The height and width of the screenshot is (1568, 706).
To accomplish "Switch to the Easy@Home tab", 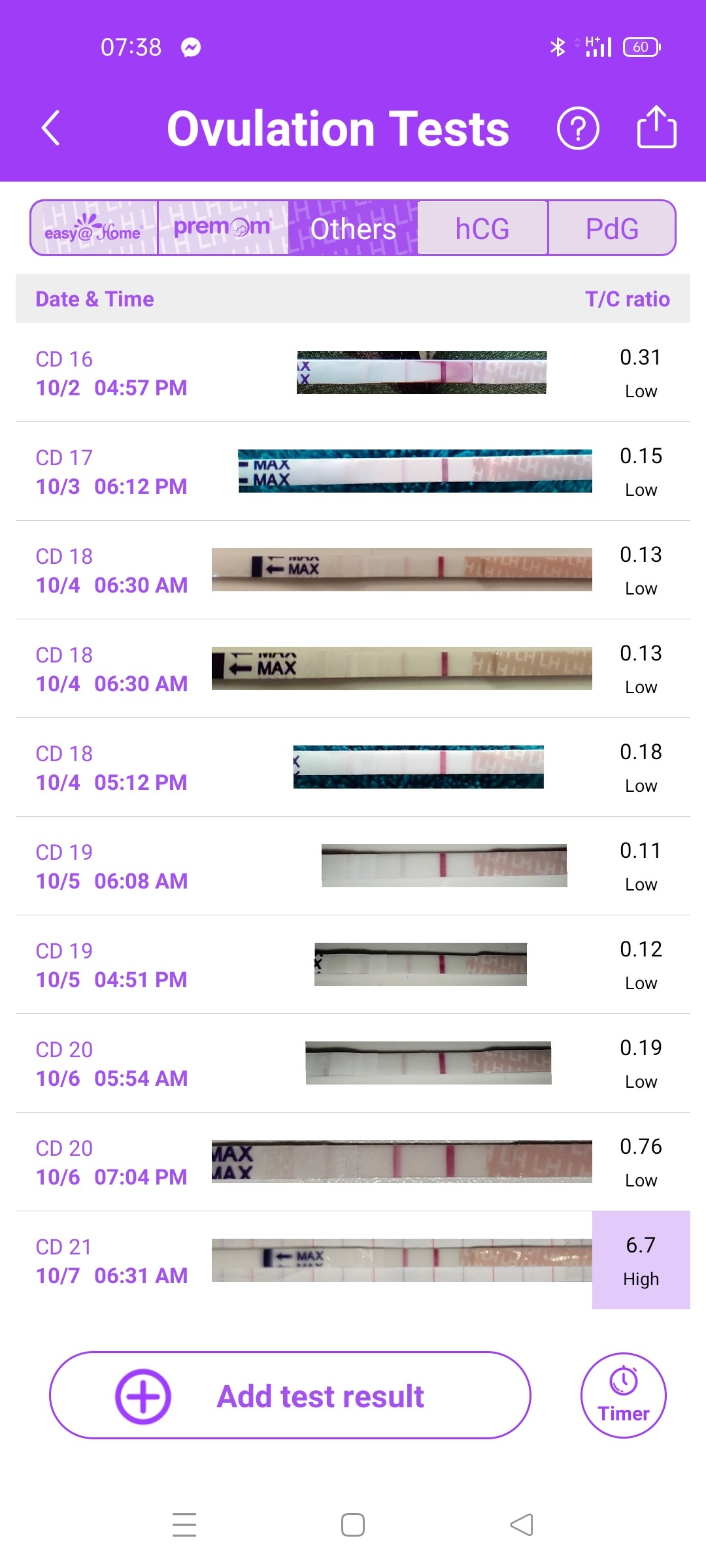I will [94, 228].
